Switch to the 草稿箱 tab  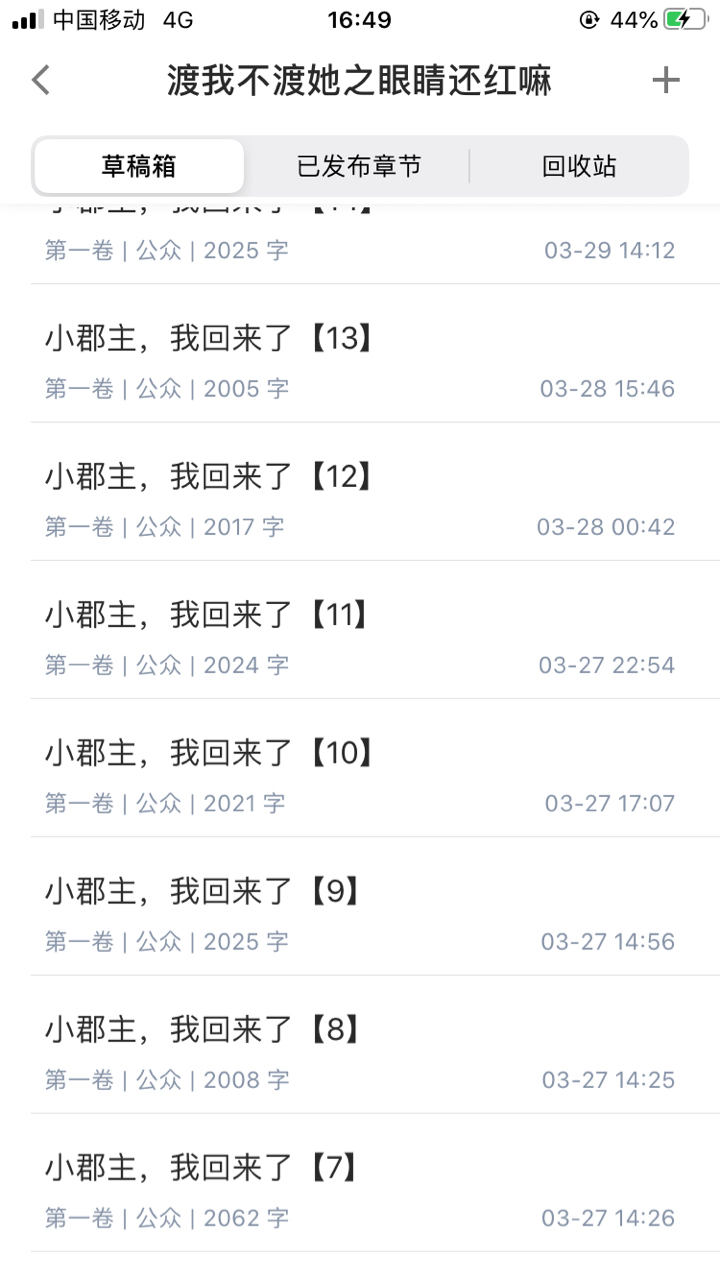click(x=139, y=166)
